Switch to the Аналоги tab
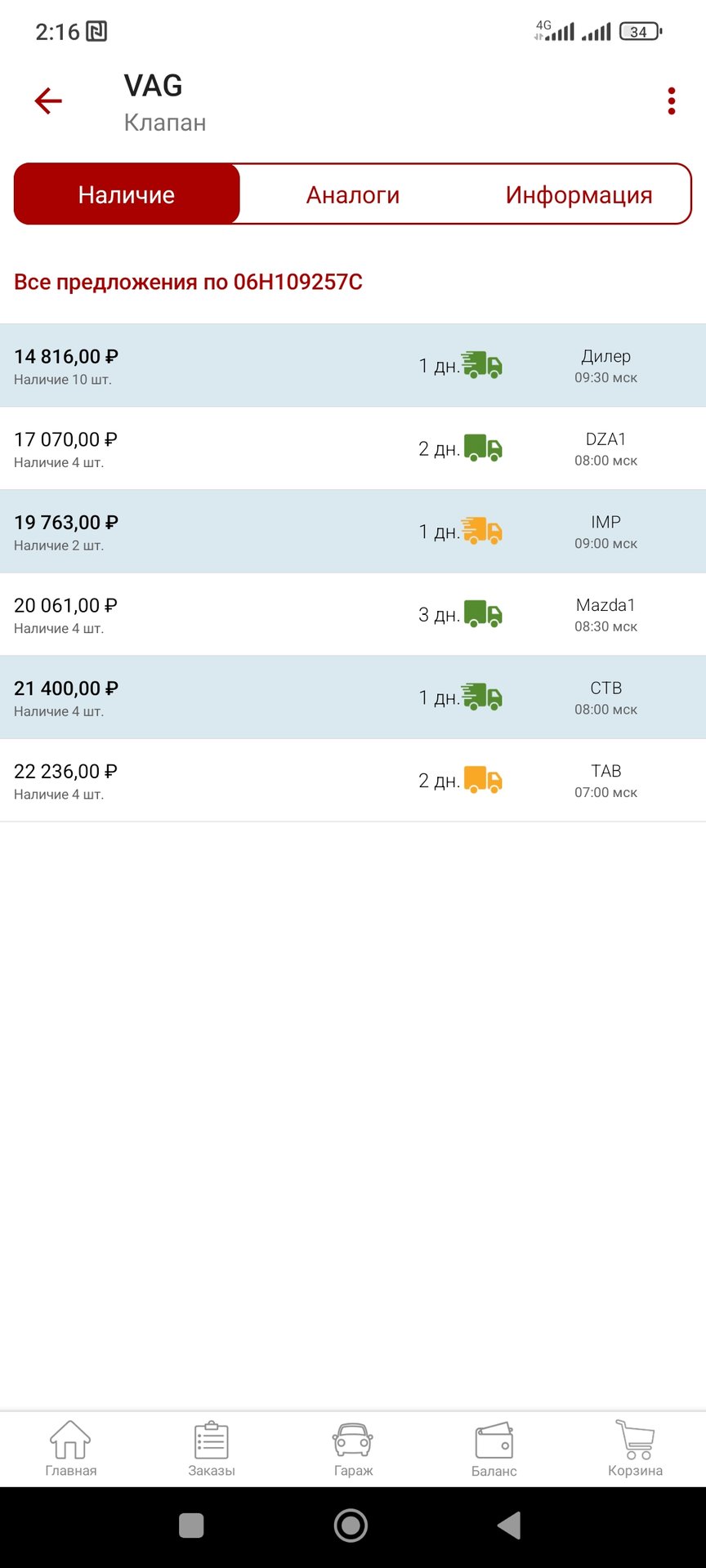Viewport: 706px width, 1568px height. [x=352, y=194]
